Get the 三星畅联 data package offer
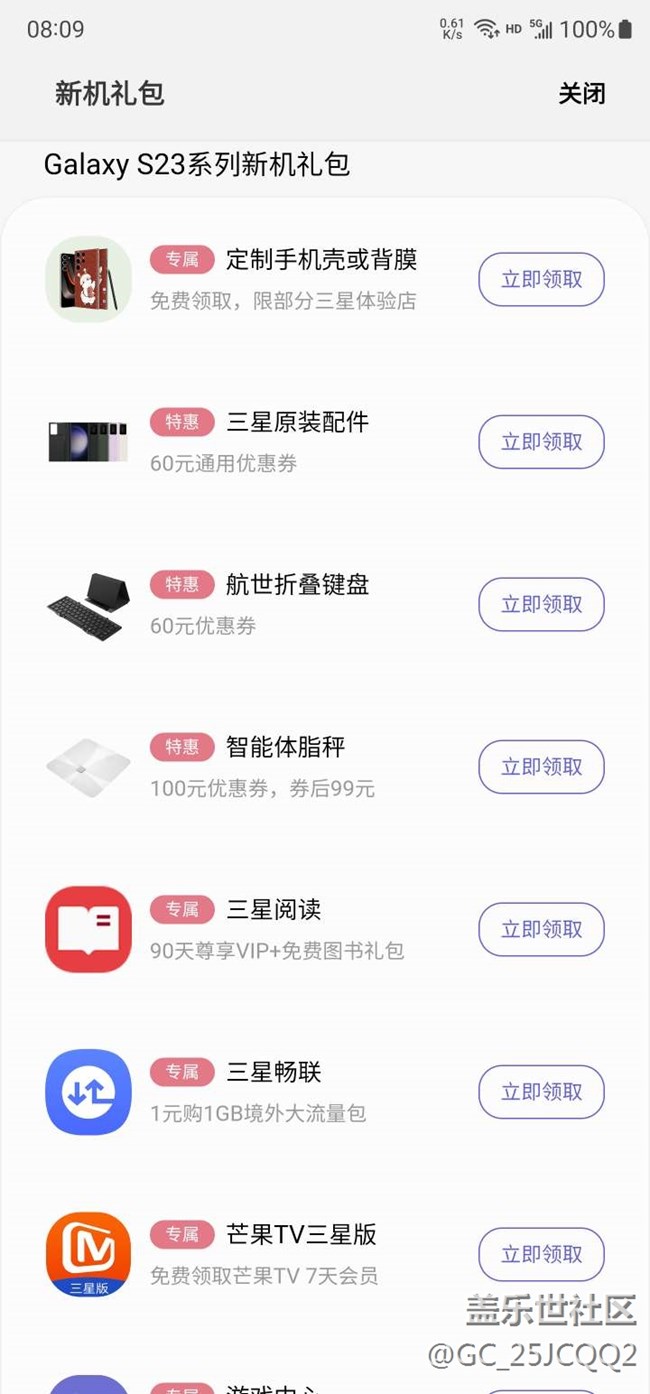The image size is (650, 1394). tap(541, 1092)
